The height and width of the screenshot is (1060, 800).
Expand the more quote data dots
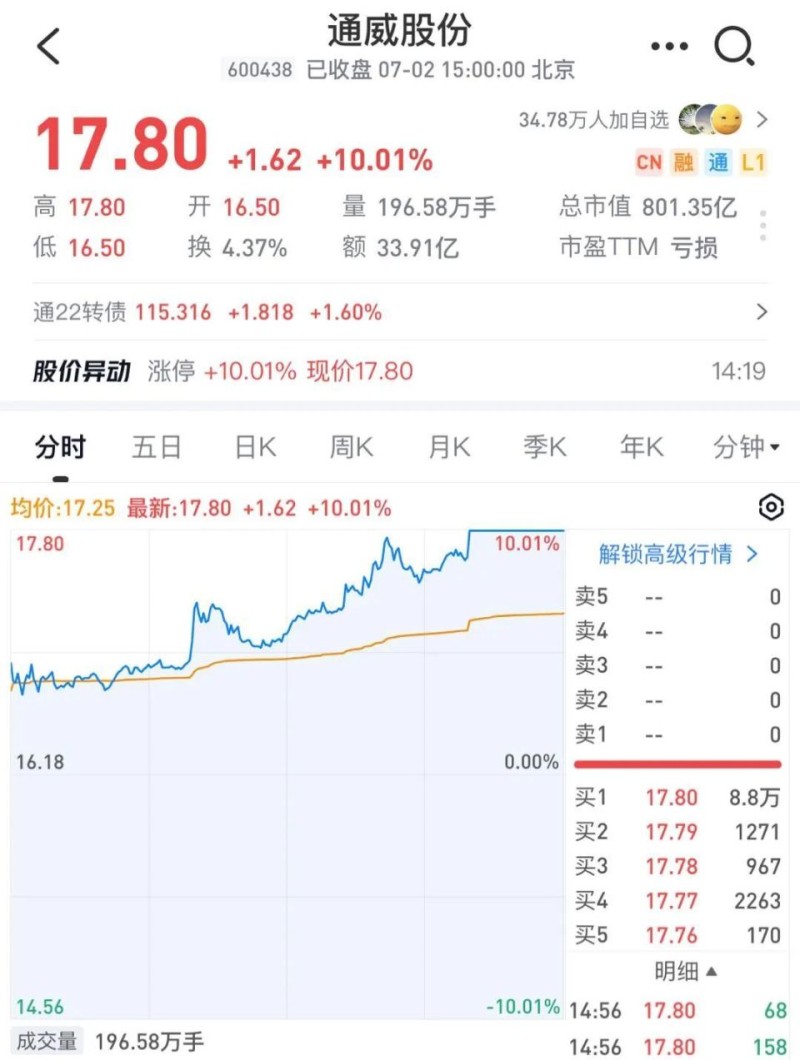pos(763,225)
